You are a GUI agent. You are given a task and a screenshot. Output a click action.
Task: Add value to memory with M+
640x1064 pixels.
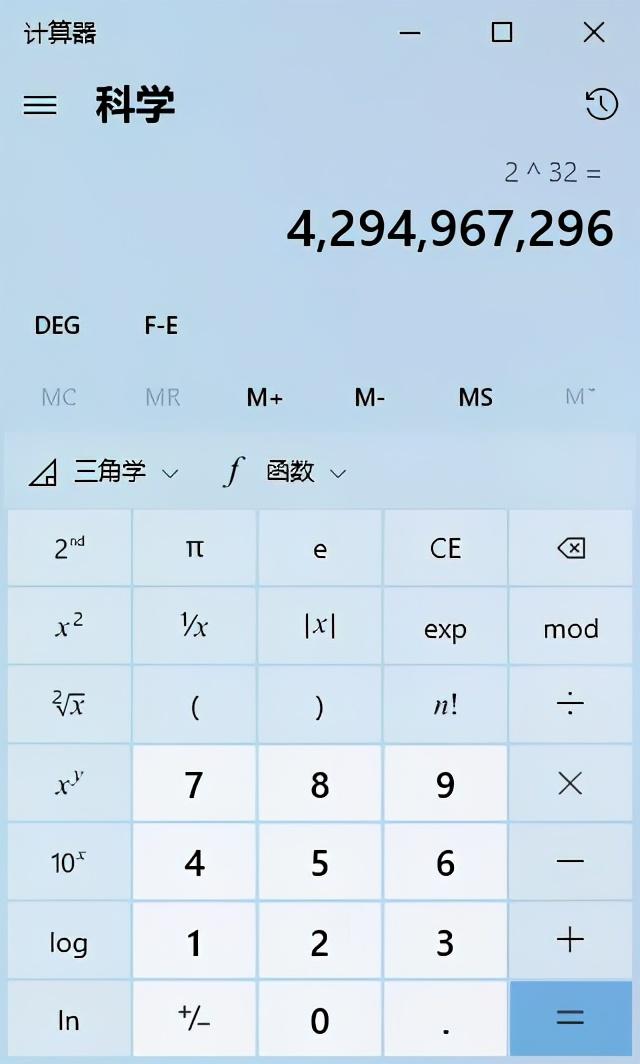pos(265,397)
